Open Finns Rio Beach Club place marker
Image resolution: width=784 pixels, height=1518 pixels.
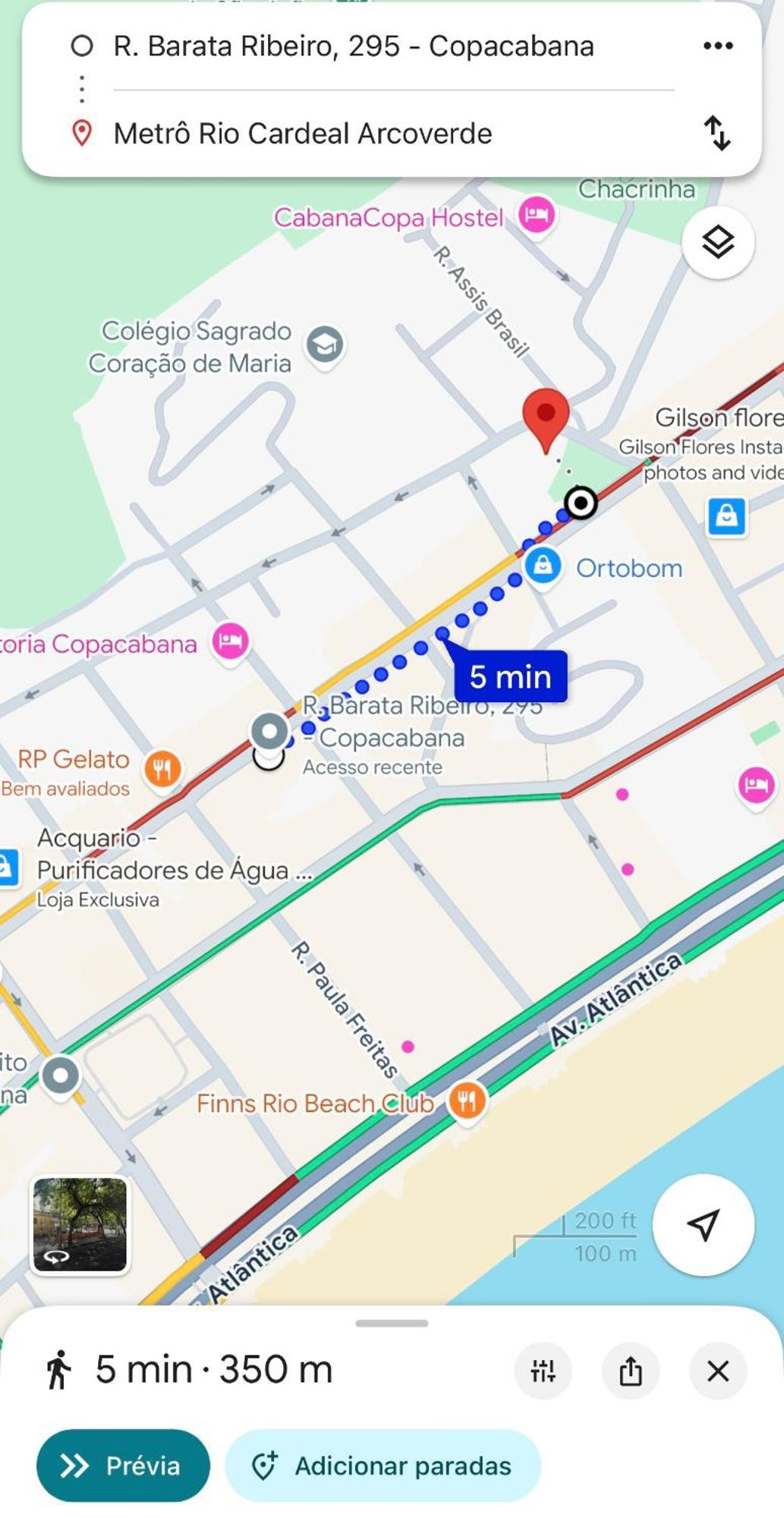pos(466,1100)
